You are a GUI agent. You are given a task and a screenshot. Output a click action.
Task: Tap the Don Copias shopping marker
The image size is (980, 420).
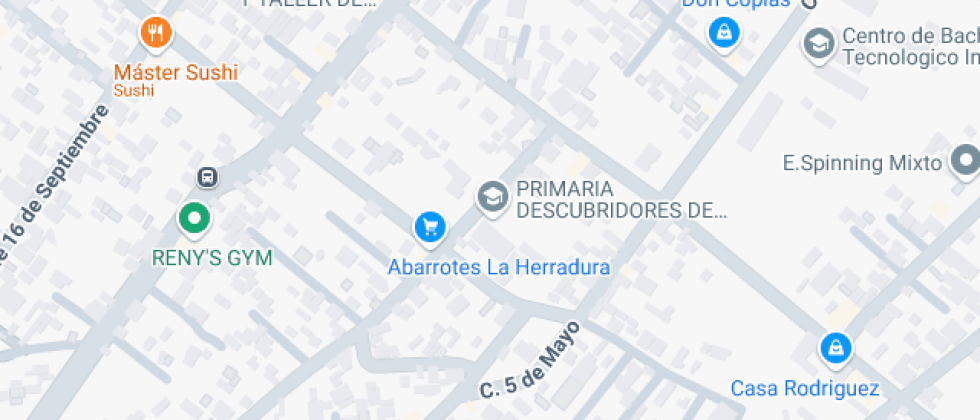click(x=724, y=32)
